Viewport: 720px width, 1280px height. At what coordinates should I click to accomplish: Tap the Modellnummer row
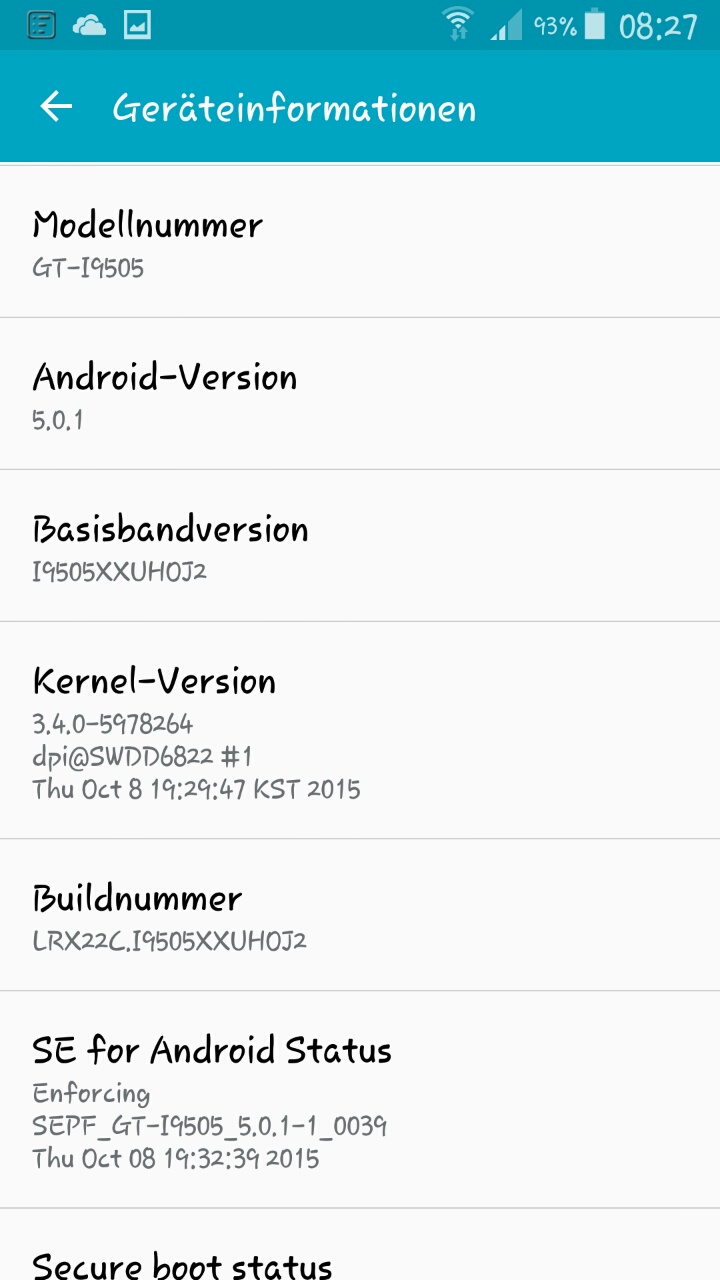pos(360,242)
